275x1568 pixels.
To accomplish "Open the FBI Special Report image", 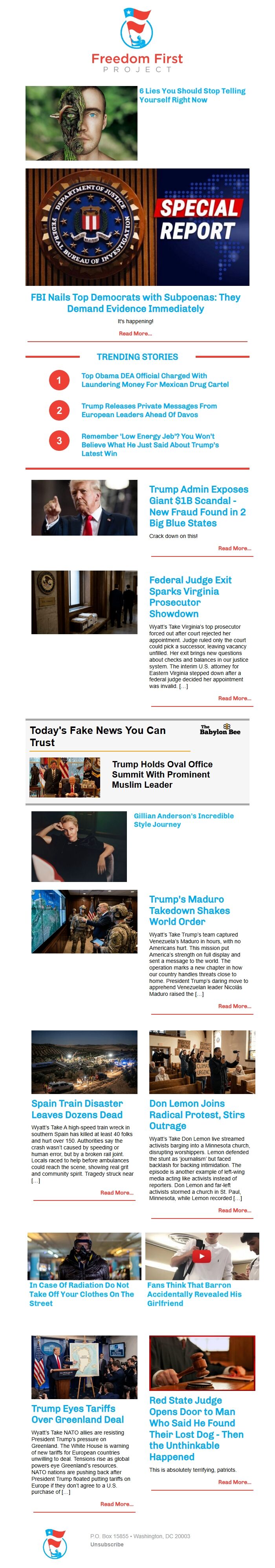I will pyautogui.click(x=137, y=227).
